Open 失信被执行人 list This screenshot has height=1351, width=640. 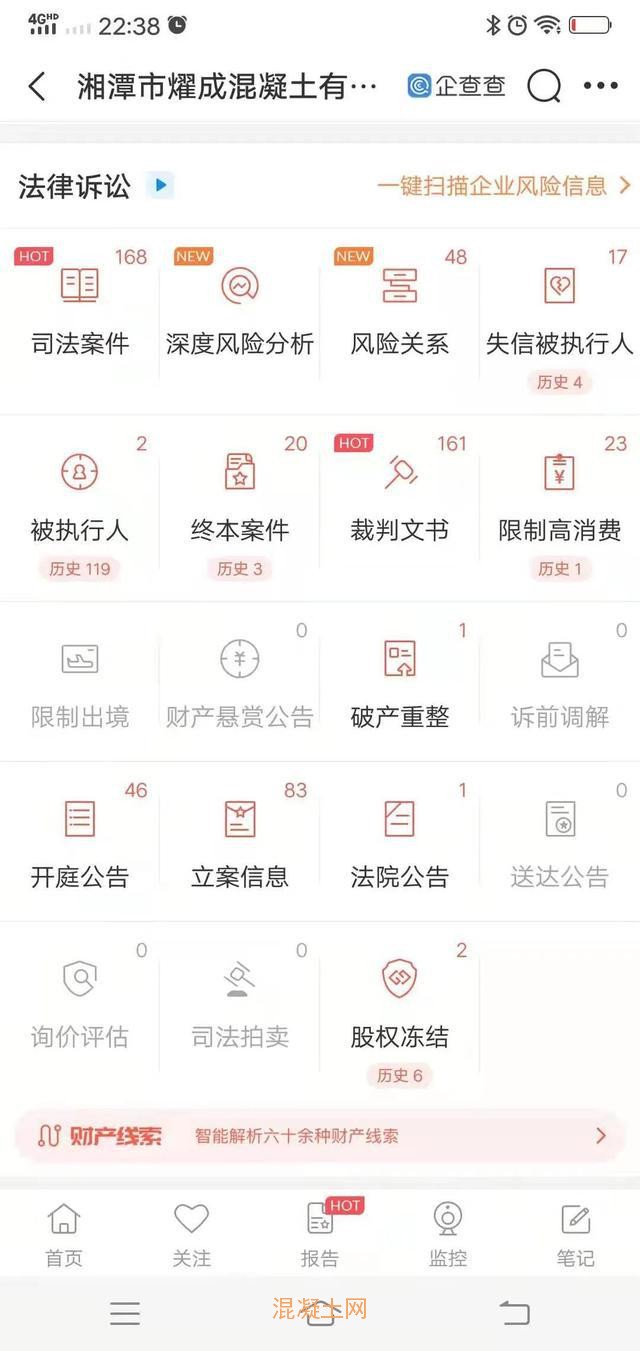559,310
